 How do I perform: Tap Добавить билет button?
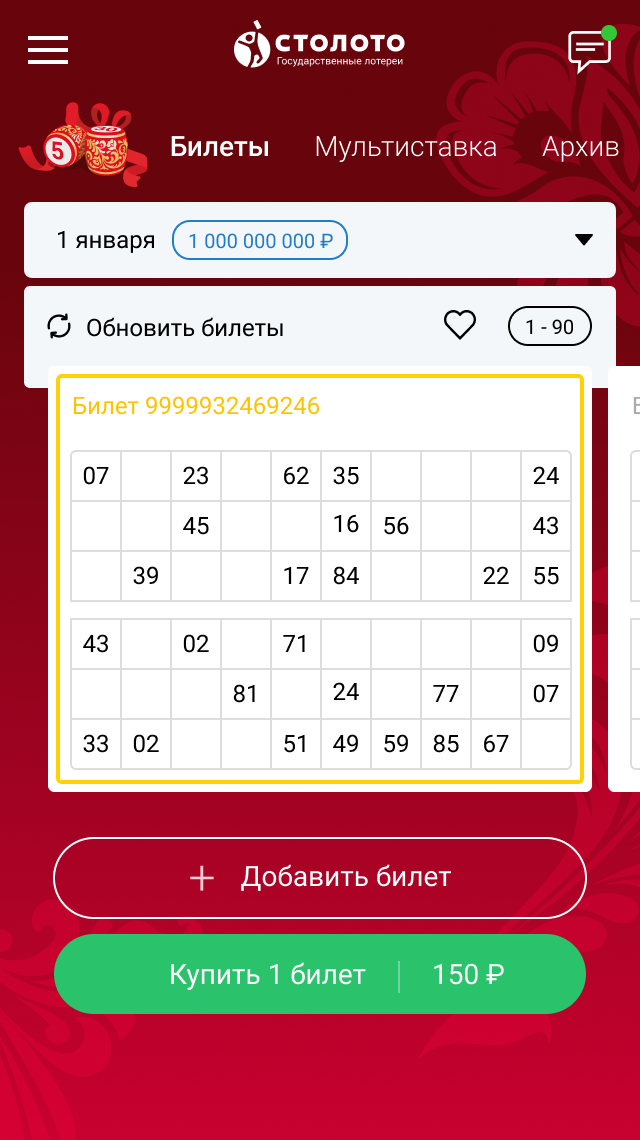click(x=320, y=878)
